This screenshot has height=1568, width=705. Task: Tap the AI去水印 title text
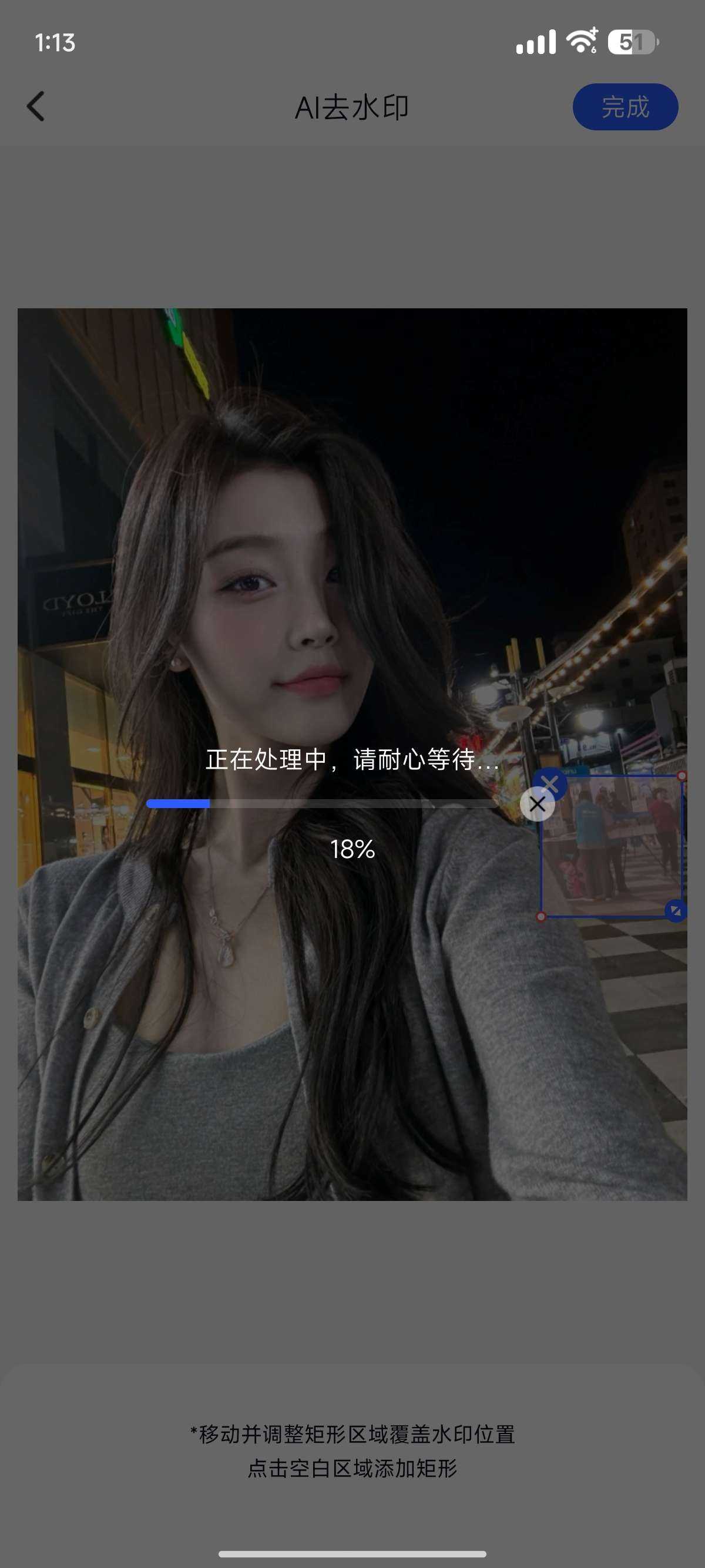(352, 106)
